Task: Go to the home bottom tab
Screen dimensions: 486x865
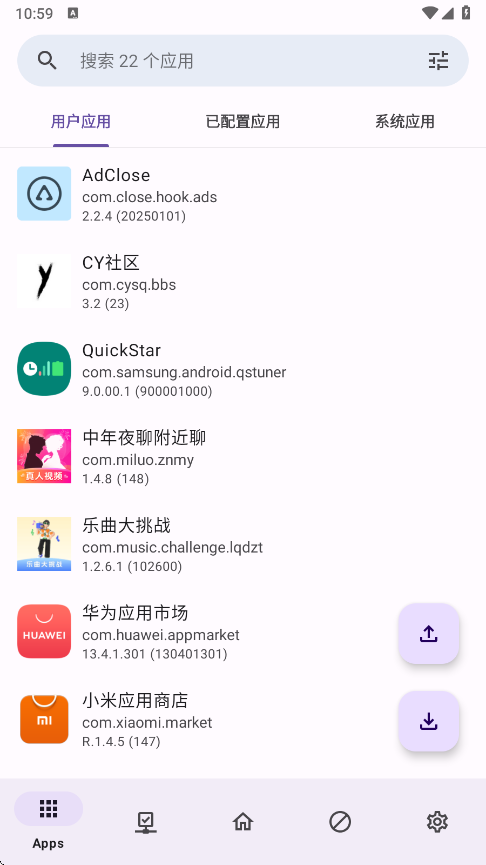Action: pos(243,822)
